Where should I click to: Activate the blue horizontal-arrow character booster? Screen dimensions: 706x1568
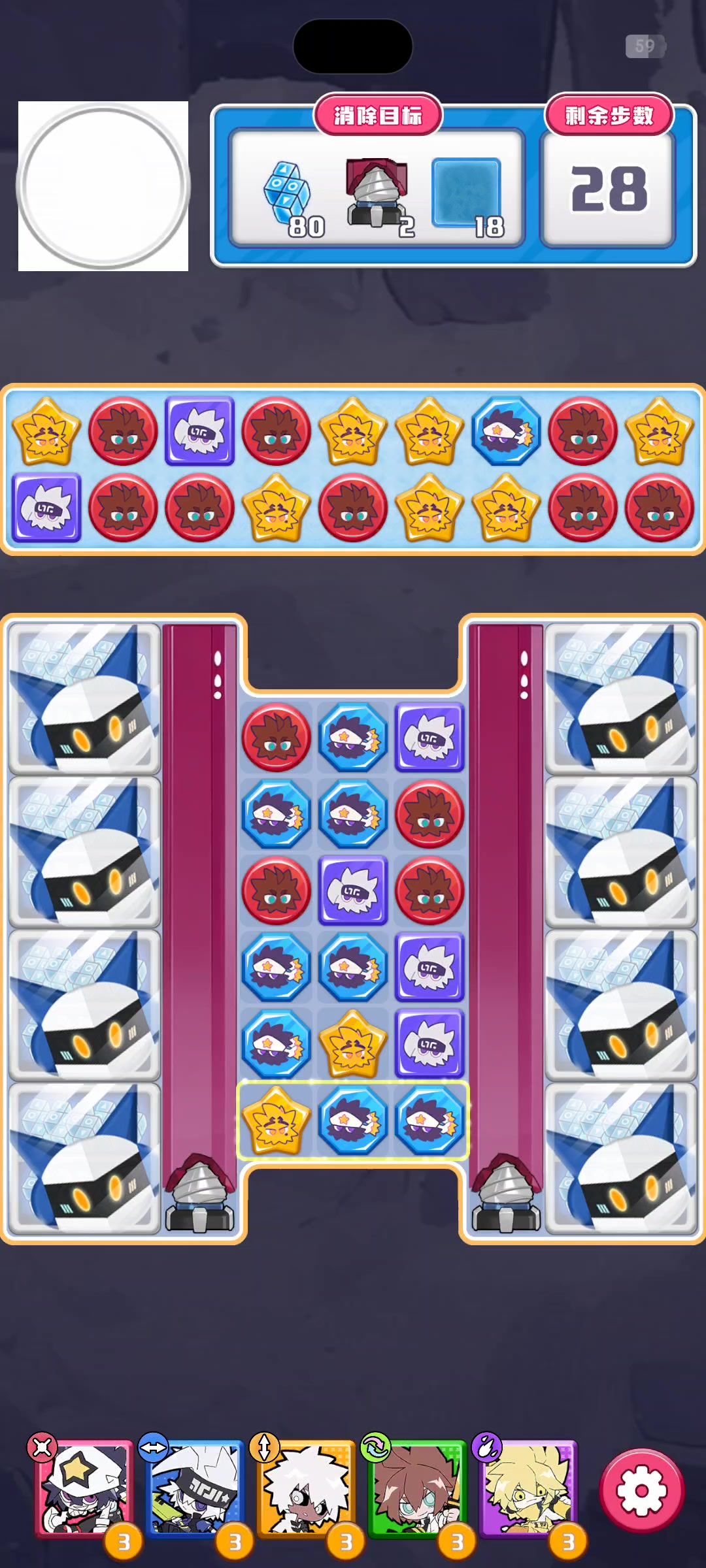193,1489
